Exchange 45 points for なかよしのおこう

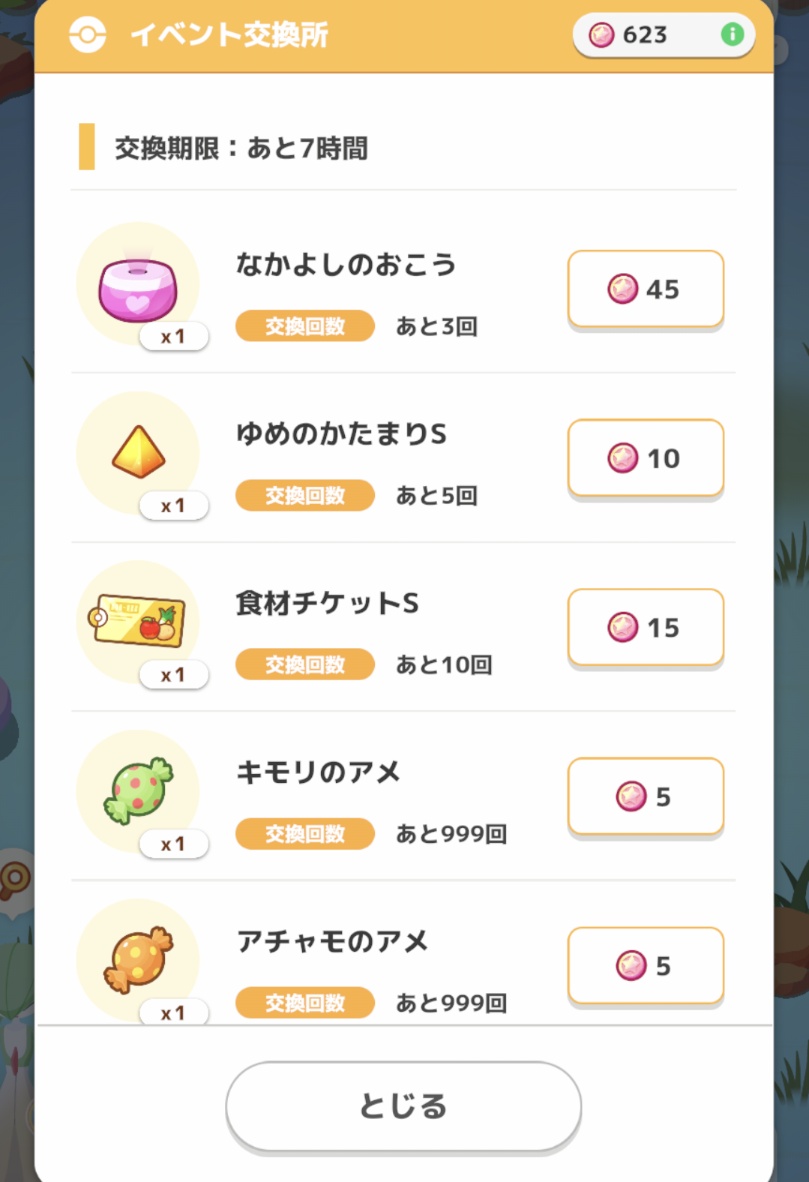[x=645, y=289]
